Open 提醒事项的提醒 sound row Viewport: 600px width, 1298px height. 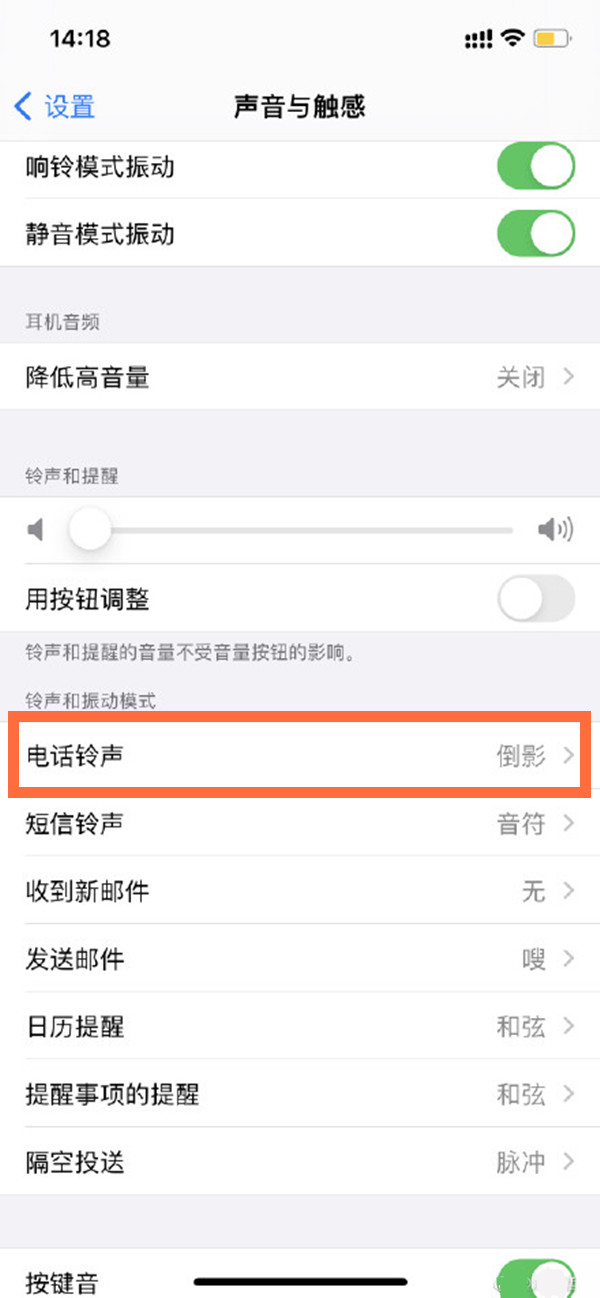(x=300, y=1094)
